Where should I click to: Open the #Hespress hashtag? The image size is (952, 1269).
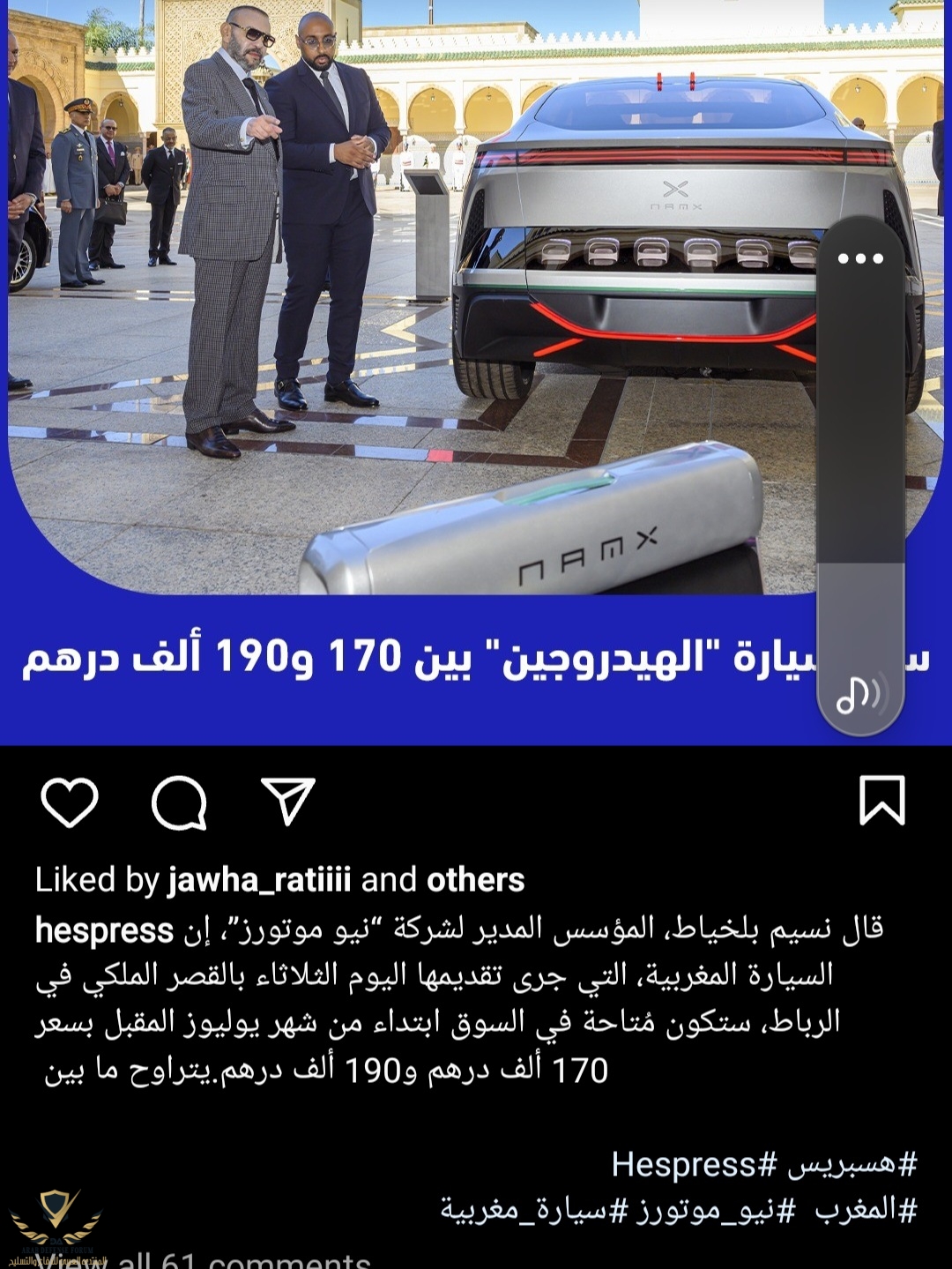tap(694, 1165)
